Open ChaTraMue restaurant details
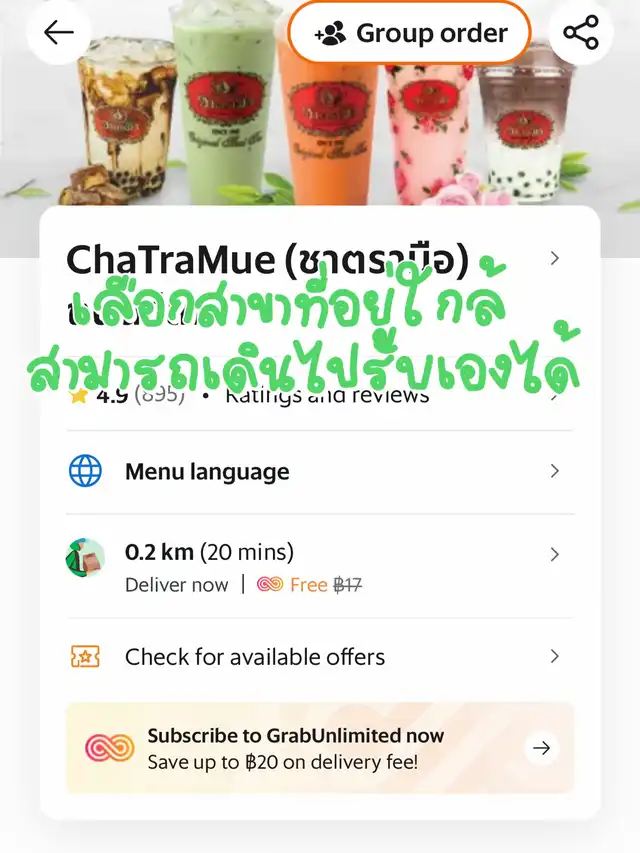The image size is (640, 853). (x=320, y=259)
